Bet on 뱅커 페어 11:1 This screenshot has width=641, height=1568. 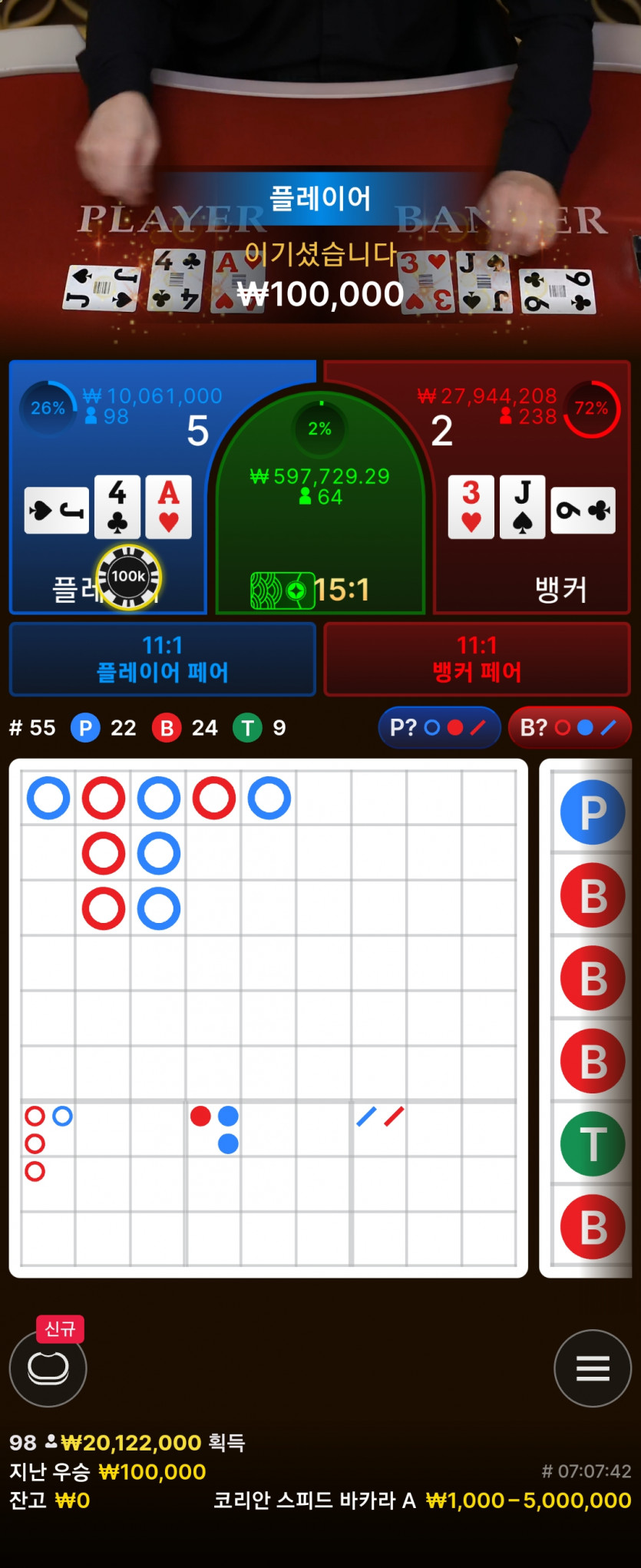[477, 659]
